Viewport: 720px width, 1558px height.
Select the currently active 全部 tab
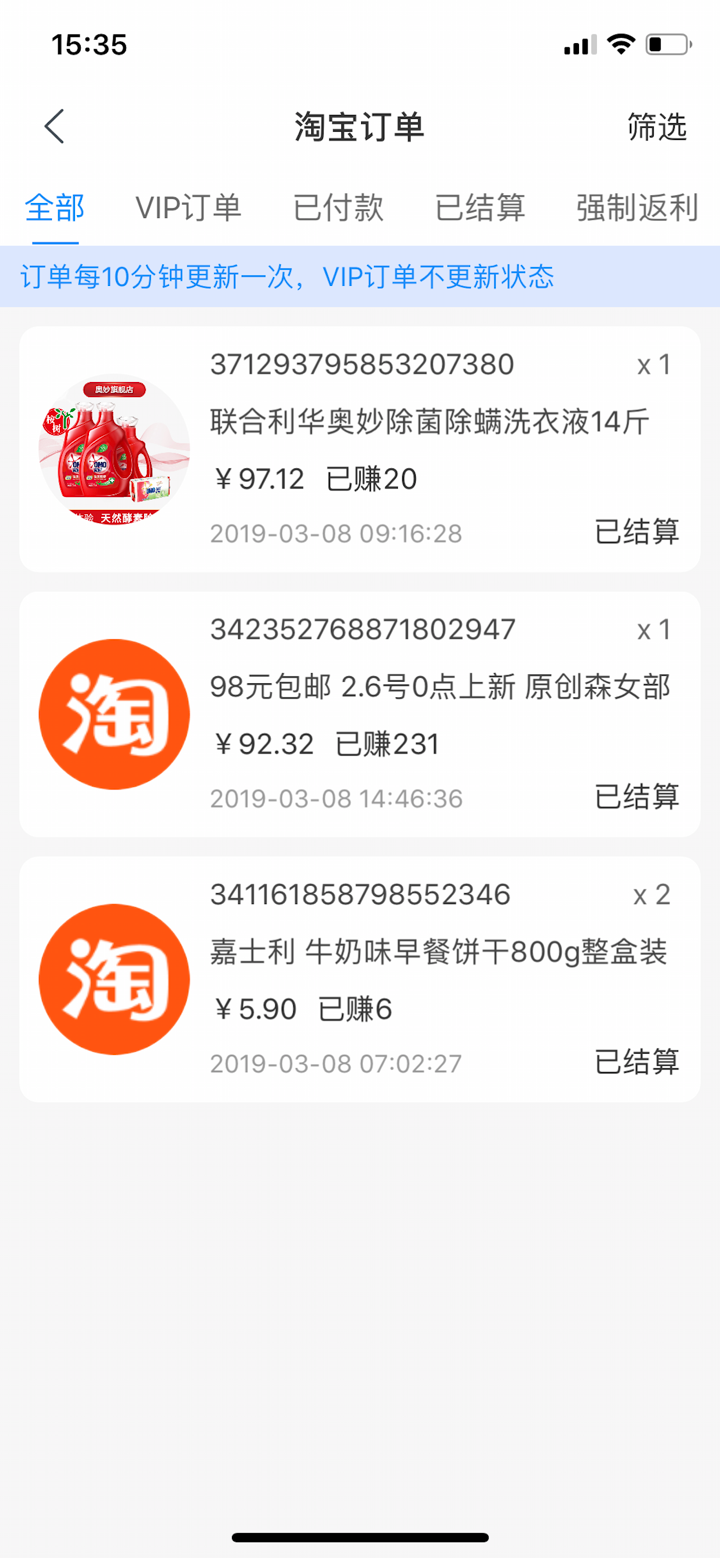click(x=53, y=207)
